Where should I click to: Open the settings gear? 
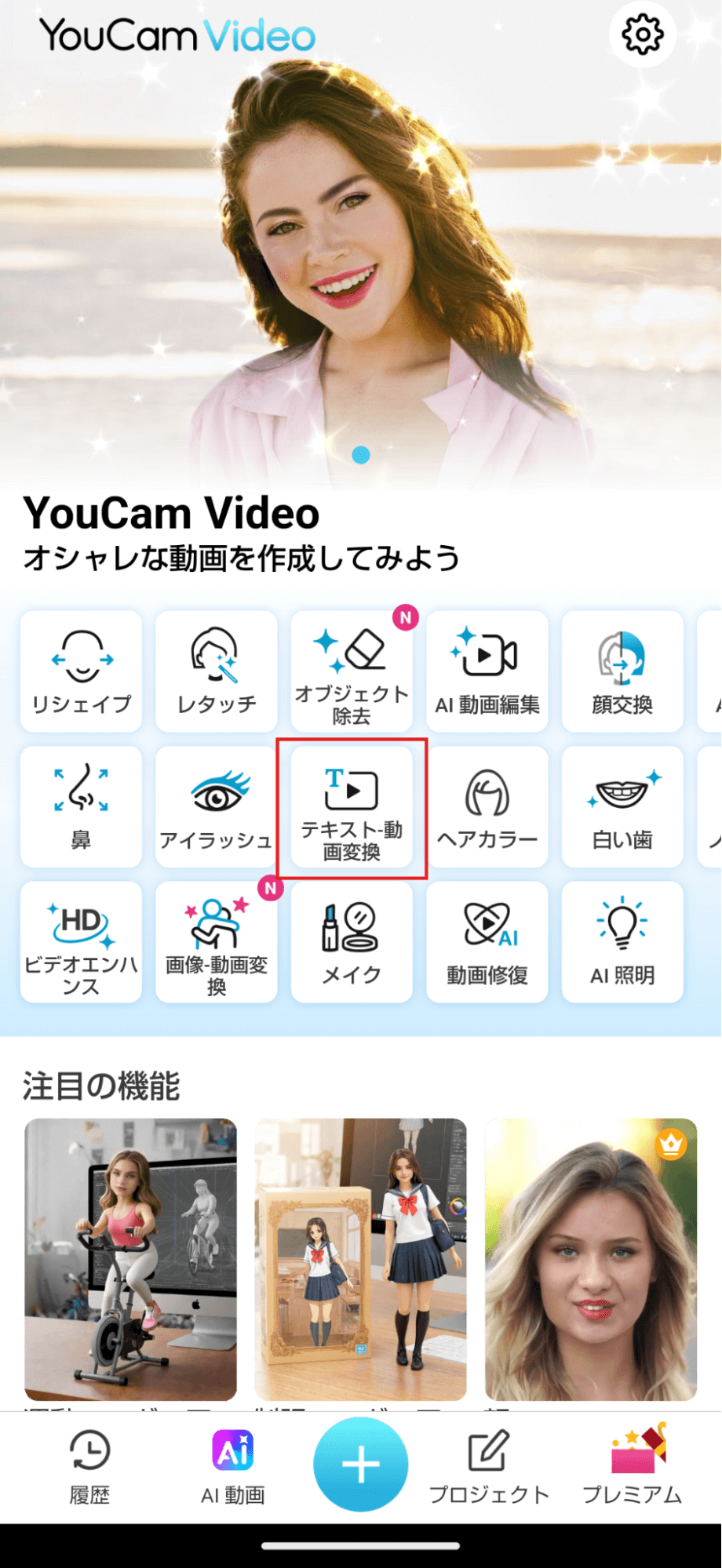click(x=642, y=35)
